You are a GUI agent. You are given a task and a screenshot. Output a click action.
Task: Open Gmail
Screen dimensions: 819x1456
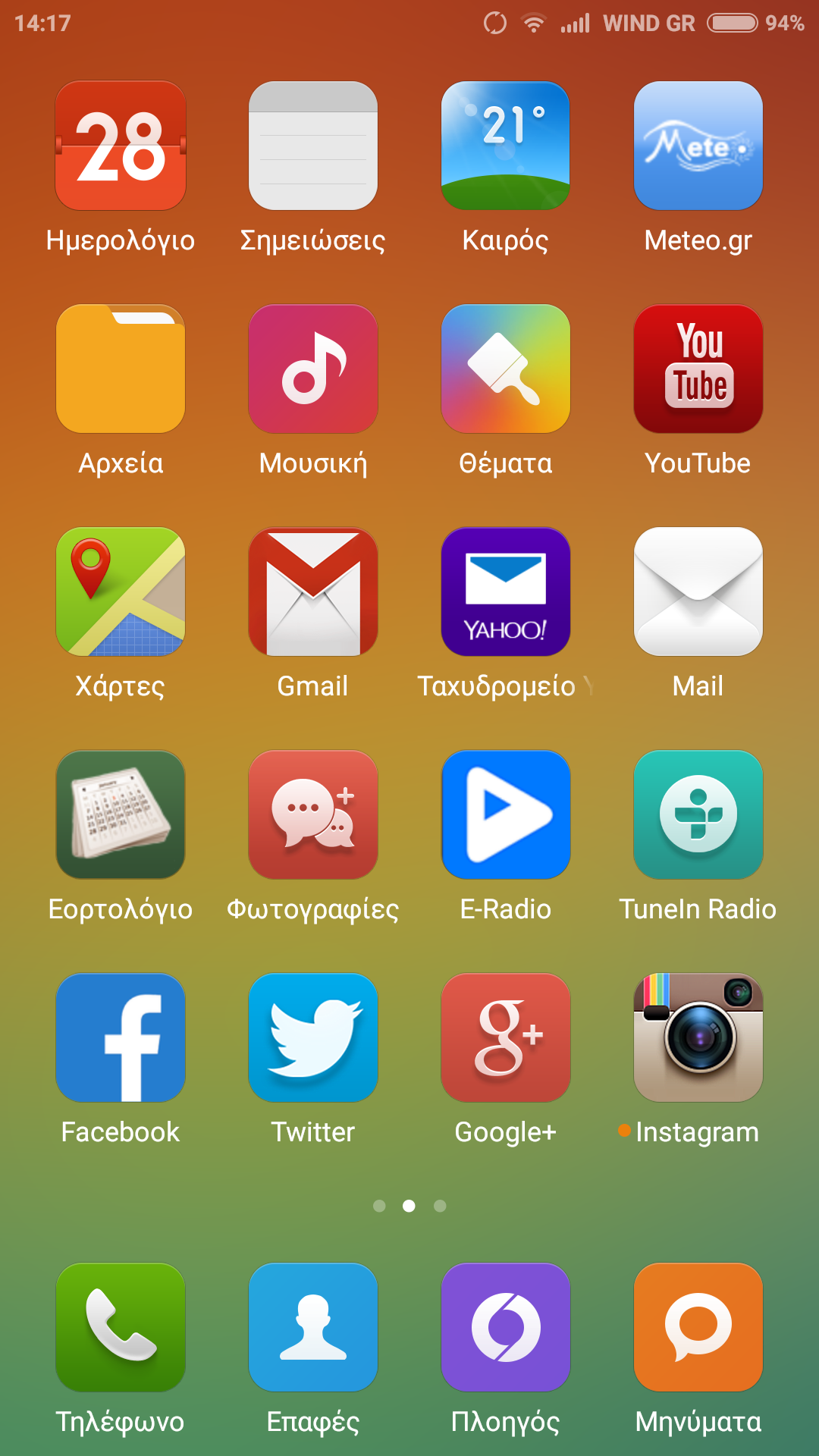click(313, 591)
